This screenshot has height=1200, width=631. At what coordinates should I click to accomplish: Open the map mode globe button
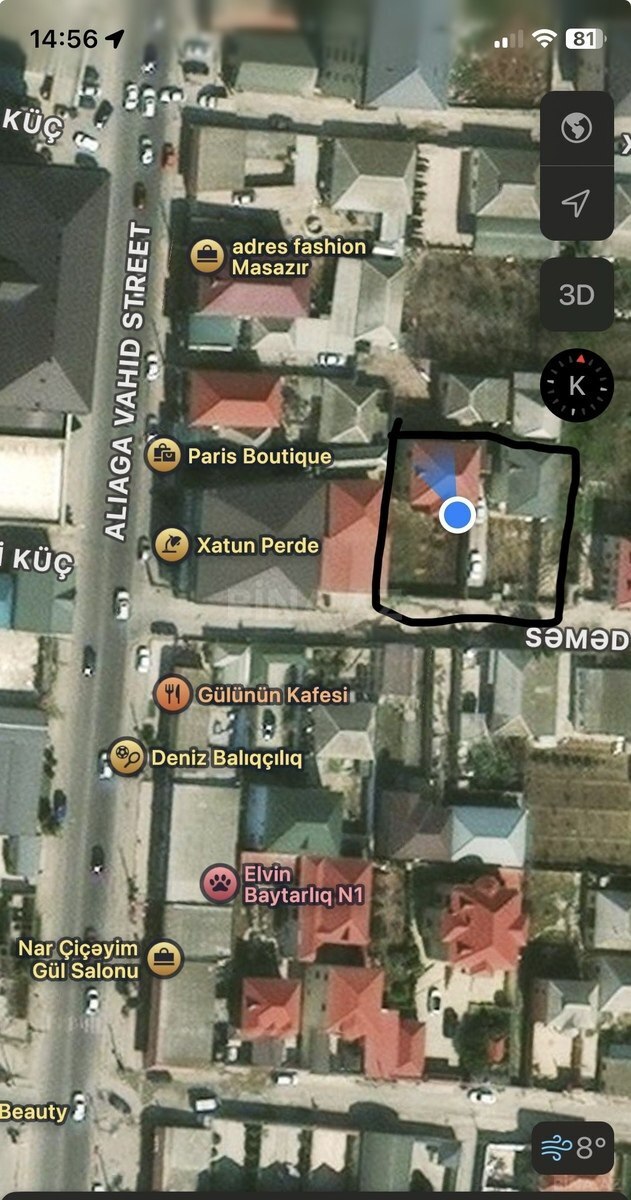pyautogui.click(x=576, y=128)
